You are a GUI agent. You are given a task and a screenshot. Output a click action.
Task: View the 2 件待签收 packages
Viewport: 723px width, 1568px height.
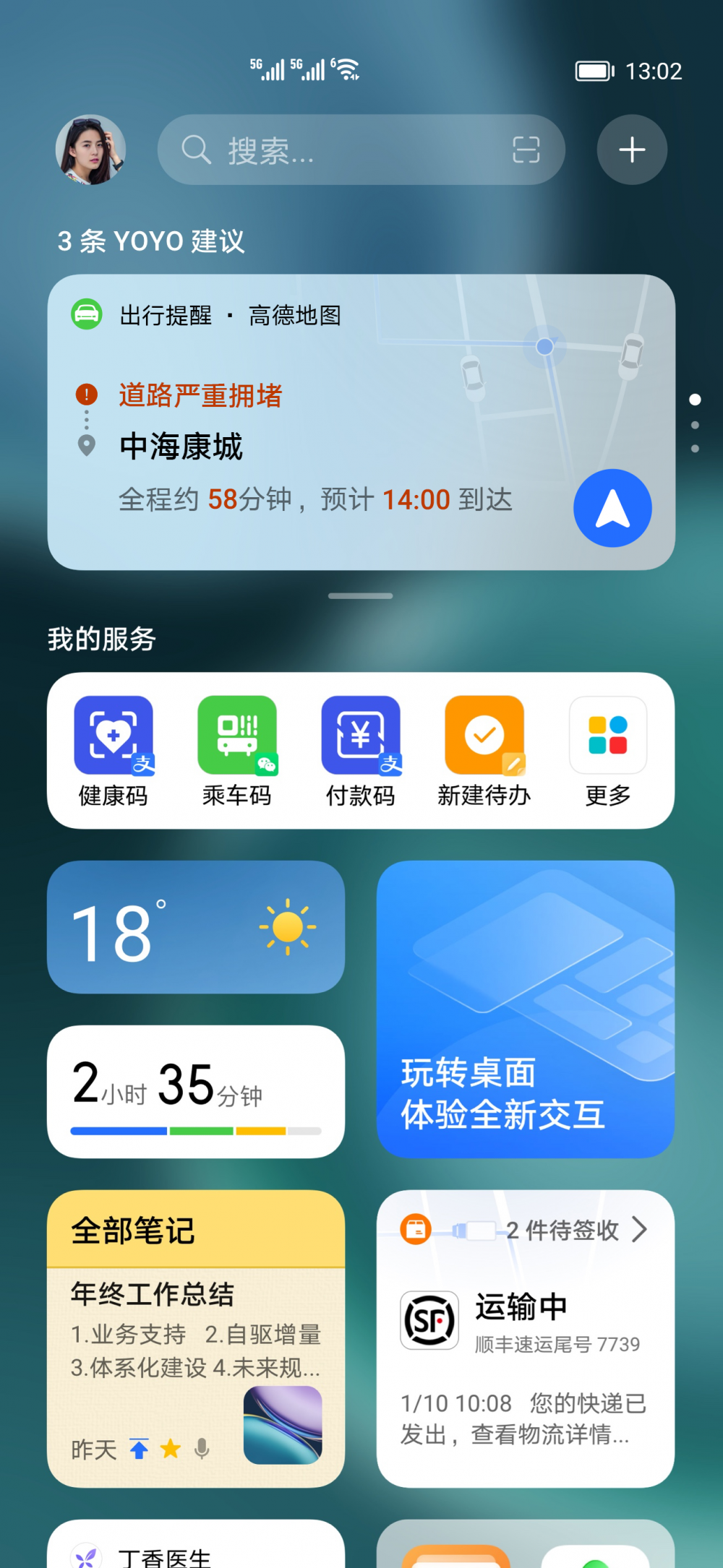click(x=571, y=1230)
